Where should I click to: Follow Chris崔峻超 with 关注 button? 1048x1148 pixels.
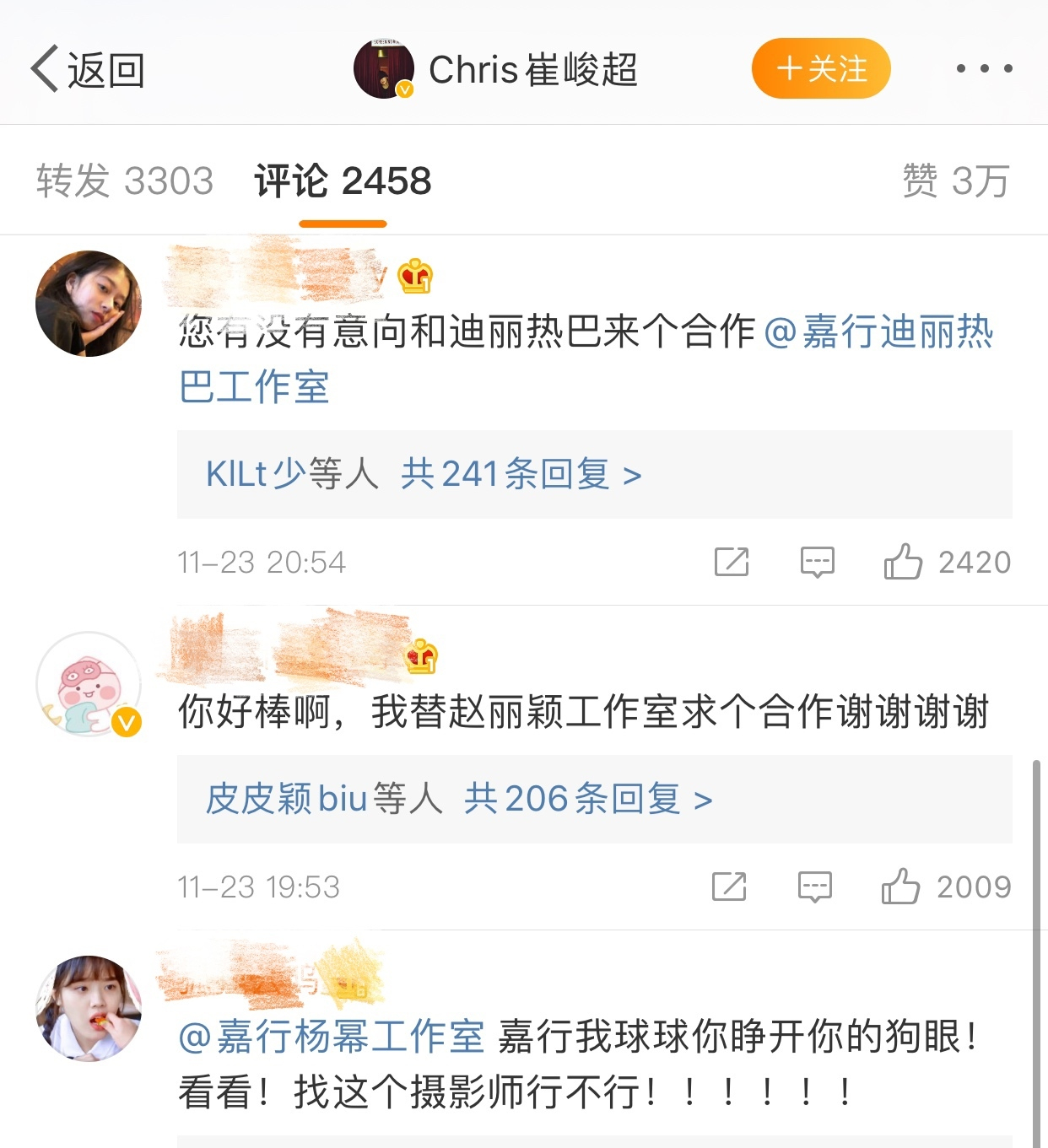tap(820, 68)
